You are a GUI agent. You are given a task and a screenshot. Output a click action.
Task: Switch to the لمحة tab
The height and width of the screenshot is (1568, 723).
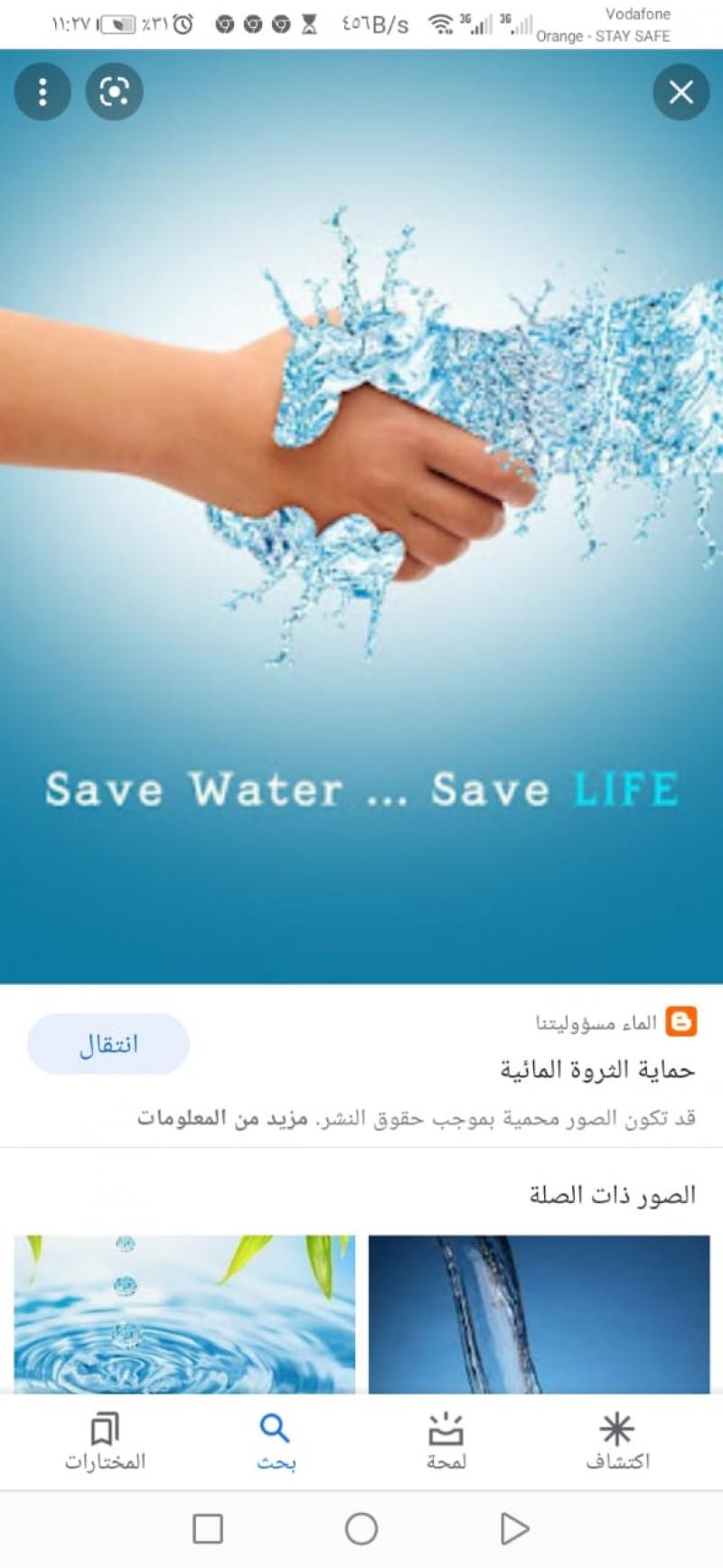(x=446, y=1442)
